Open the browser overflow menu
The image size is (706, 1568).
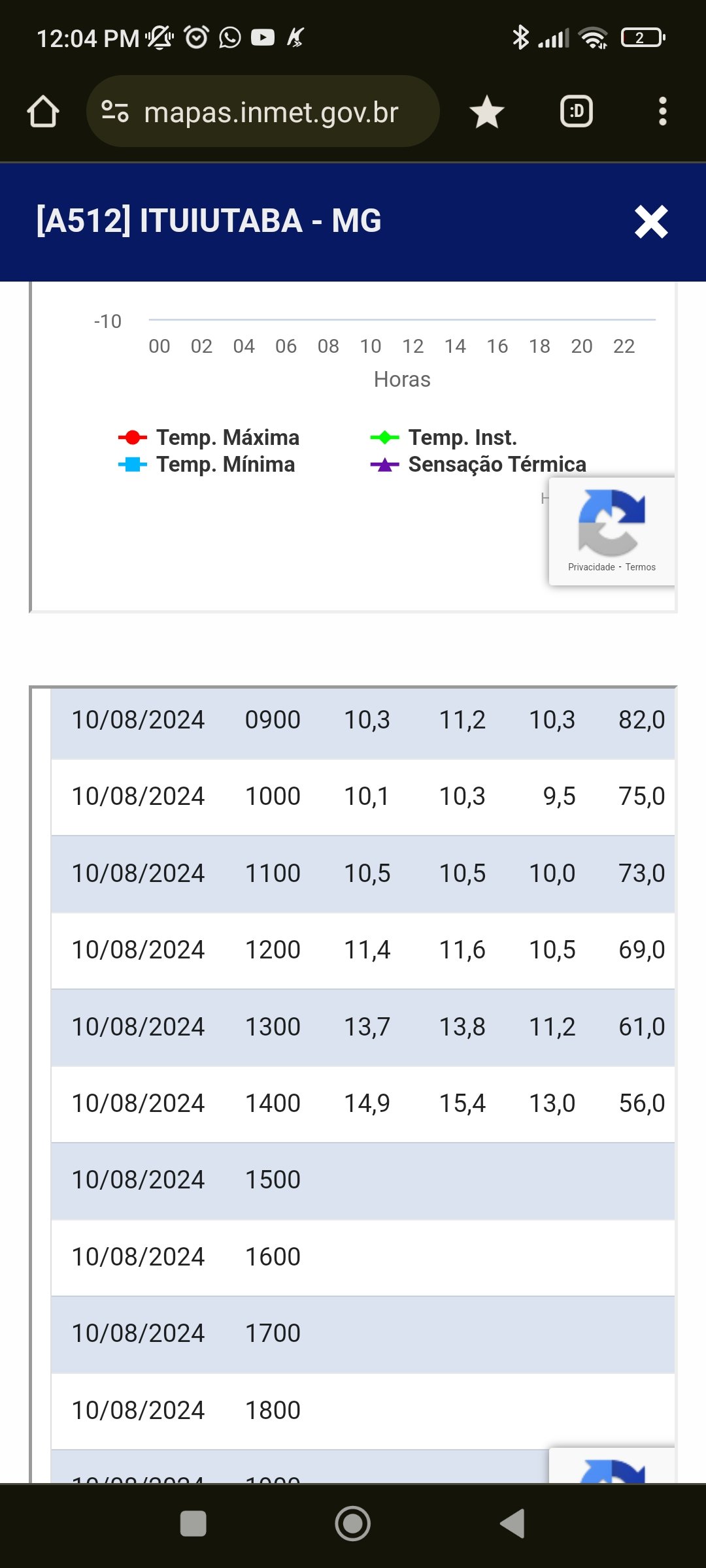click(x=663, y=112)
